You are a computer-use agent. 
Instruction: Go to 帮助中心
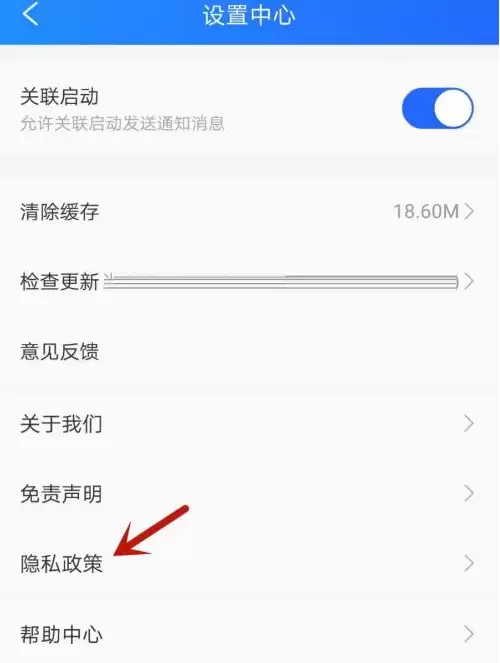tap(250, 634)
